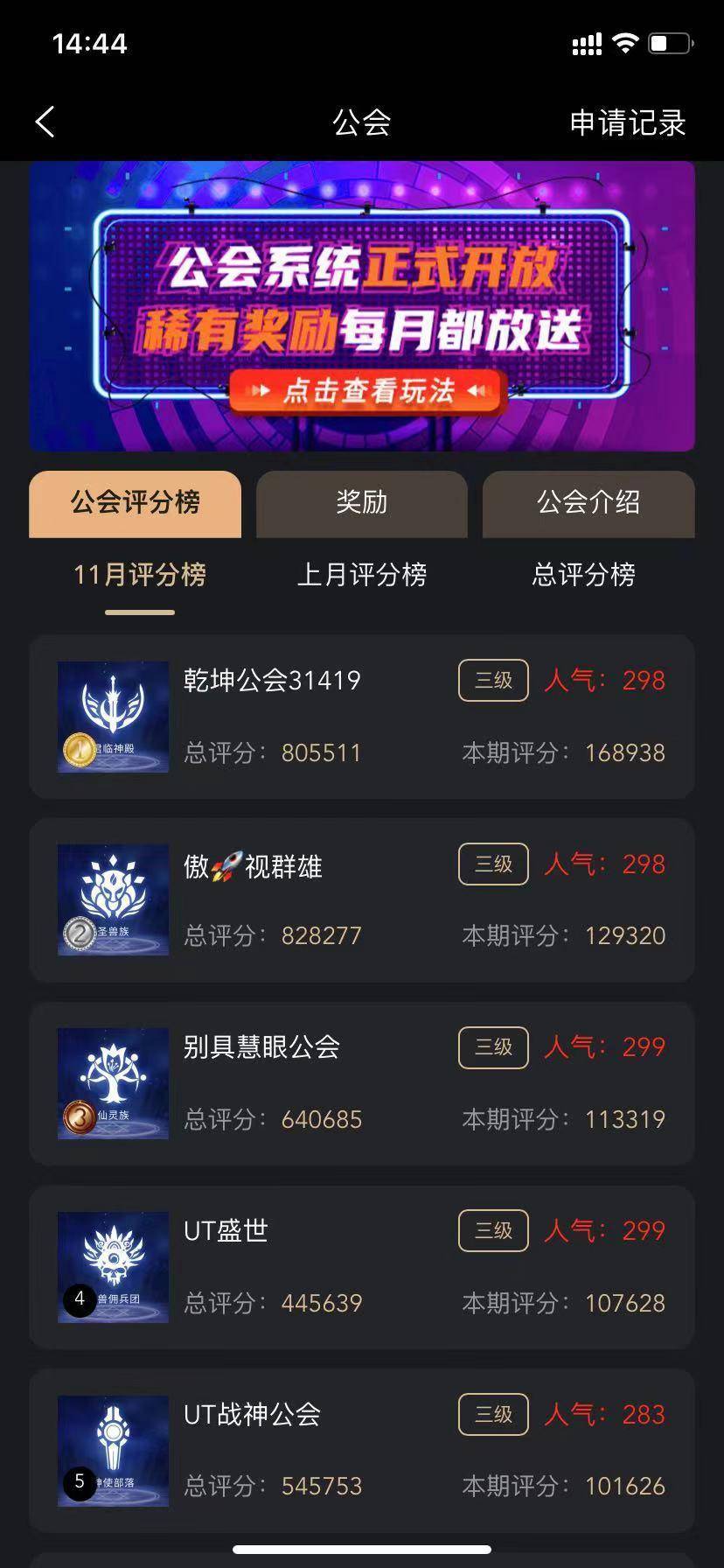View the 总评分榜 overall ranking

[x=583, y=575]
